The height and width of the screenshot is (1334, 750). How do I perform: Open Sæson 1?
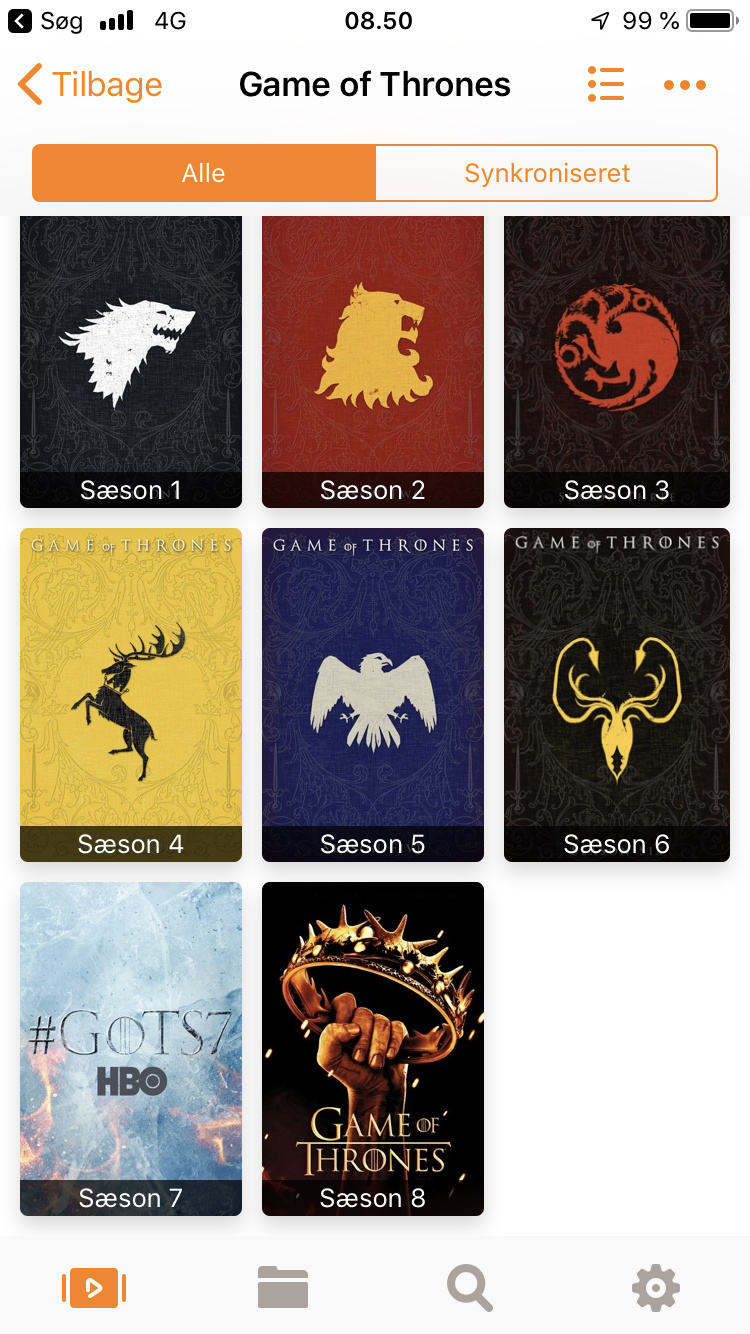click(x=131, y=360)
